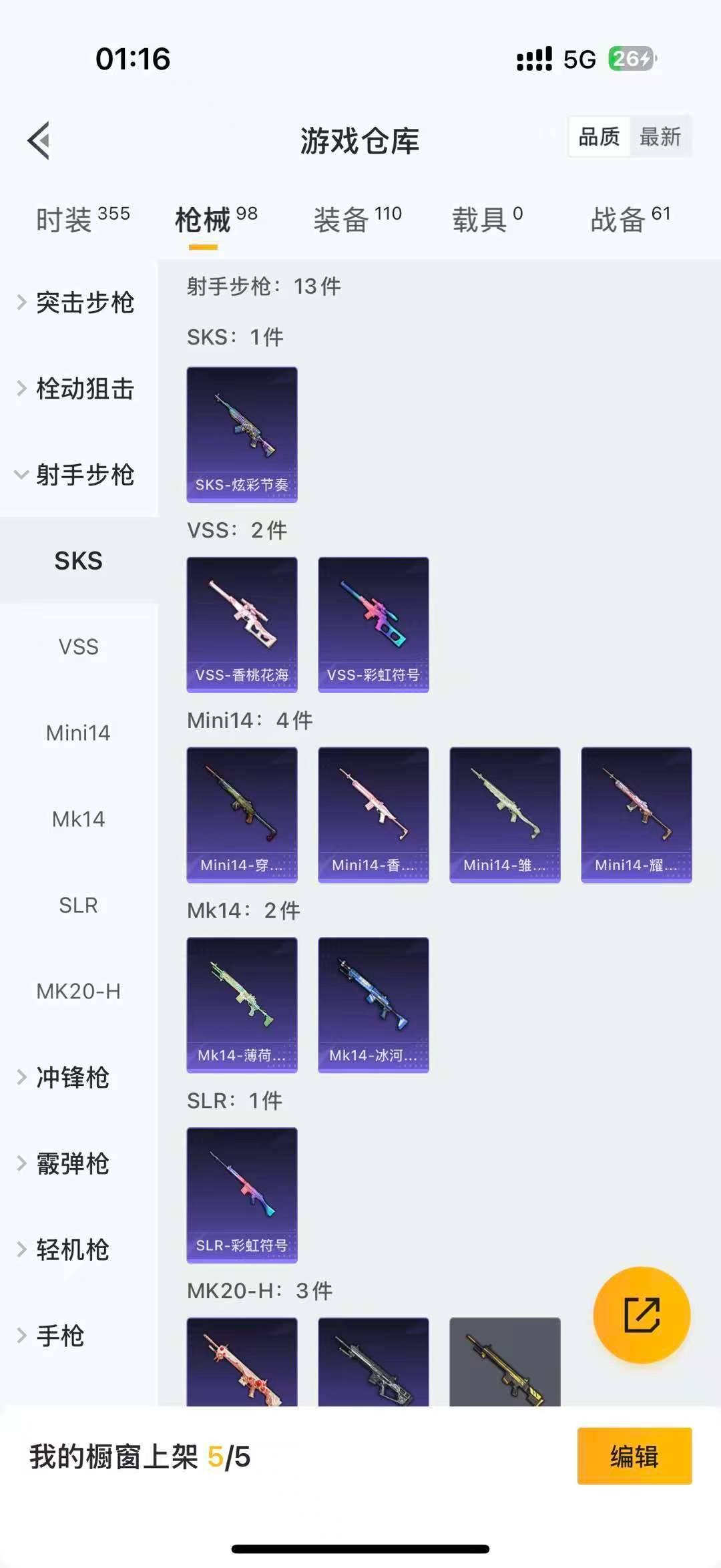Collapse the 射手步枪 category
721x1568 pixels.
click(x=79, y=475)
